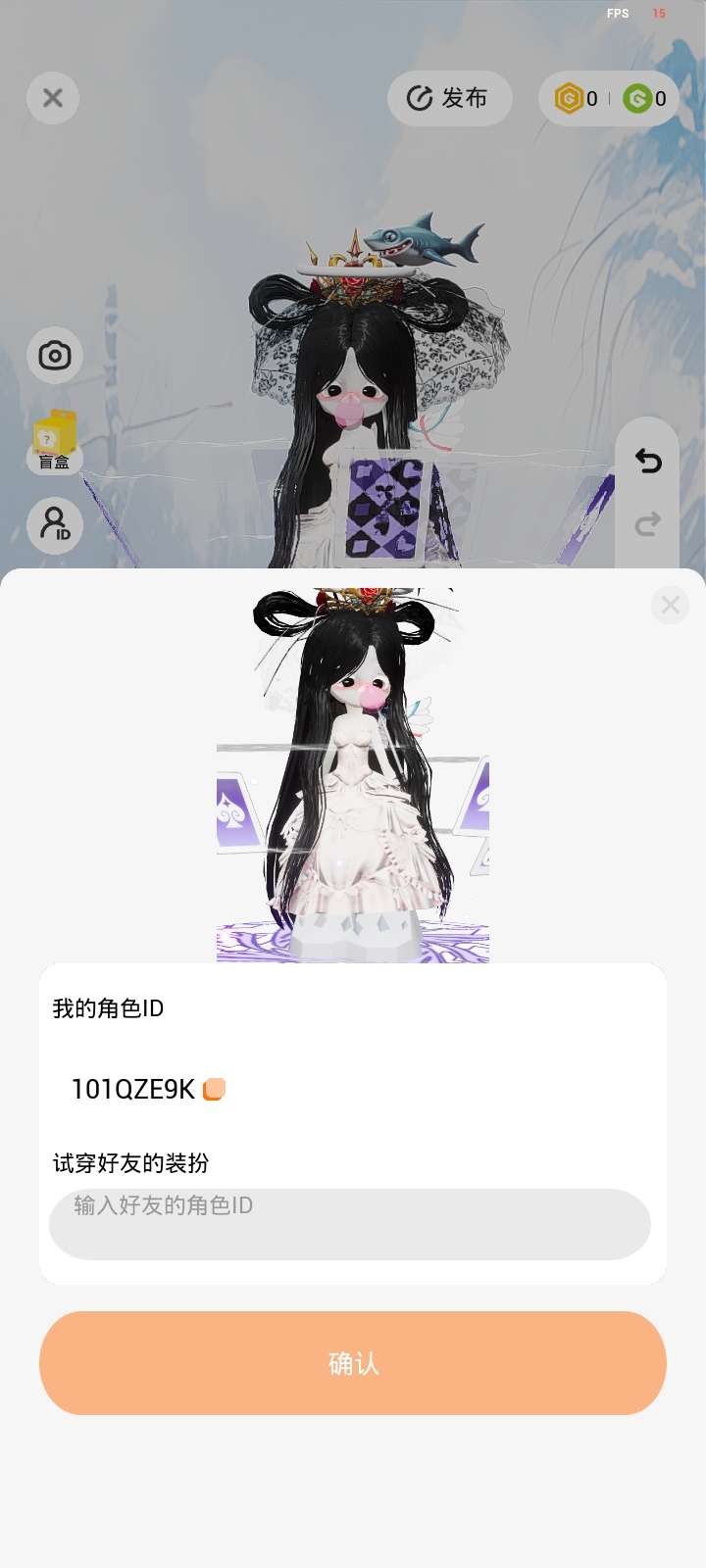The height and width of the screenshot is (1568, 706).
Task: Open the camera snapshot icon
Action: [x=55, y=355]
